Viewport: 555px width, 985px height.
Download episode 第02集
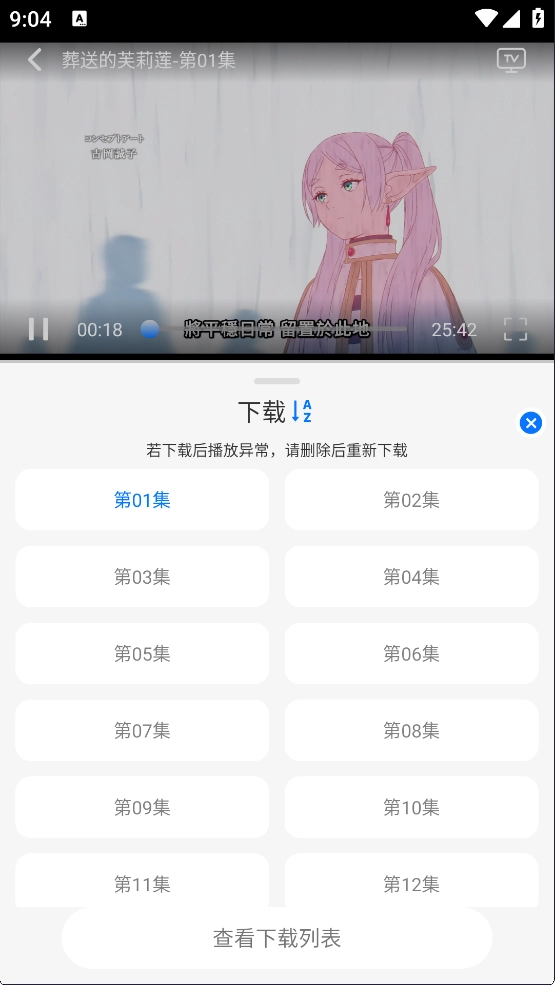(412, 500)
